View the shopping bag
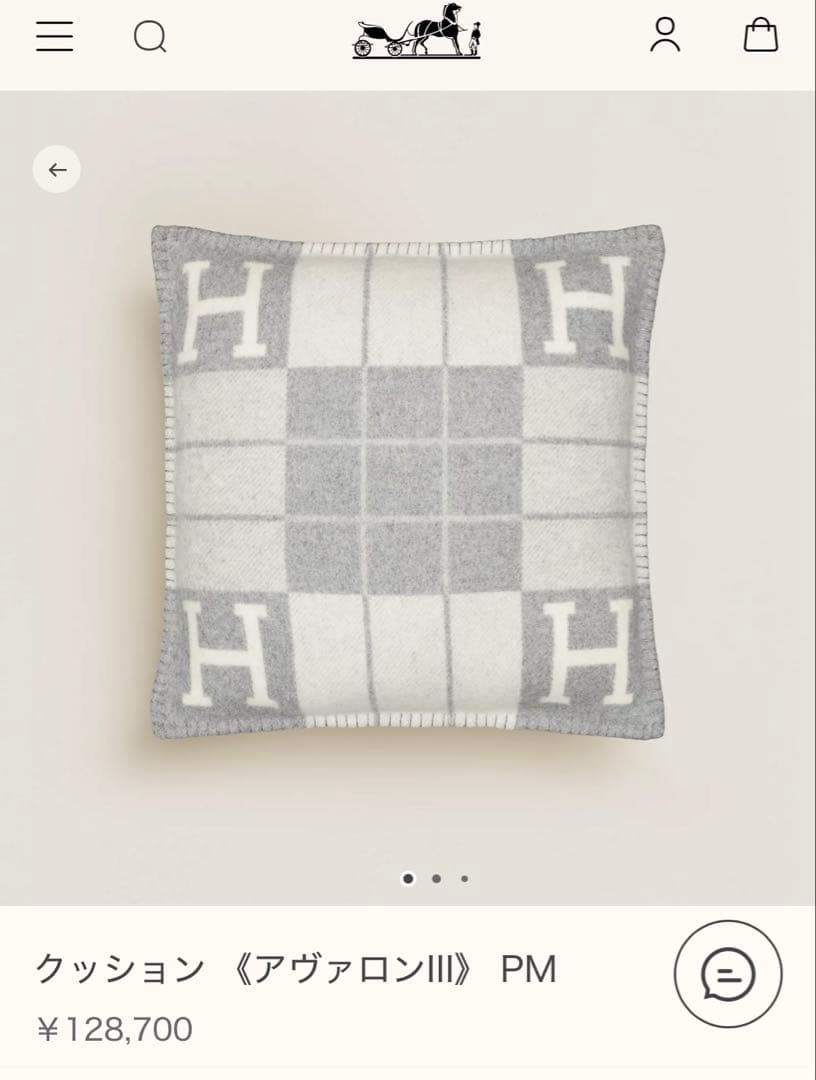The width and height of the screenshot is (816, 1080). (760, 35)
